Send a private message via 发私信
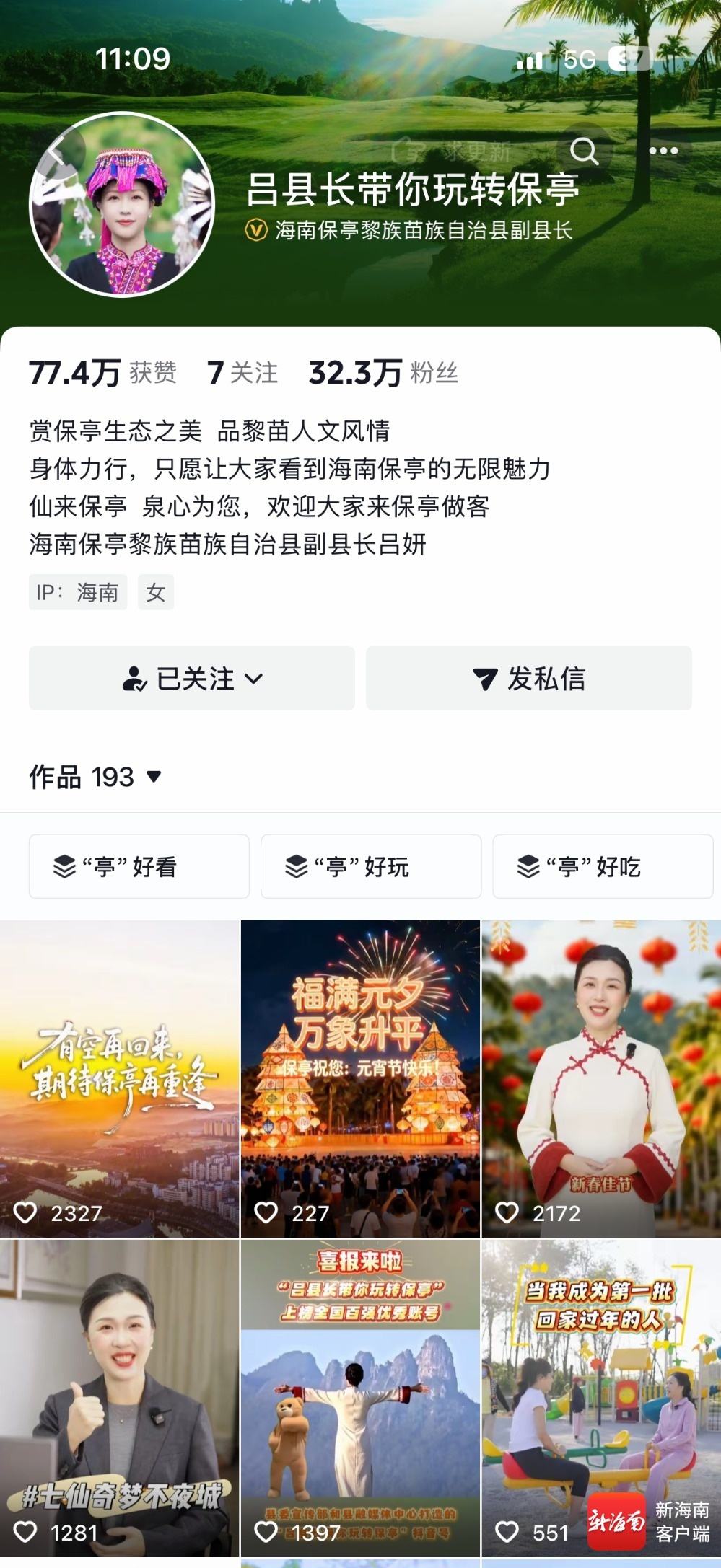Screen dimensions: 721x1568 point(528,678)
